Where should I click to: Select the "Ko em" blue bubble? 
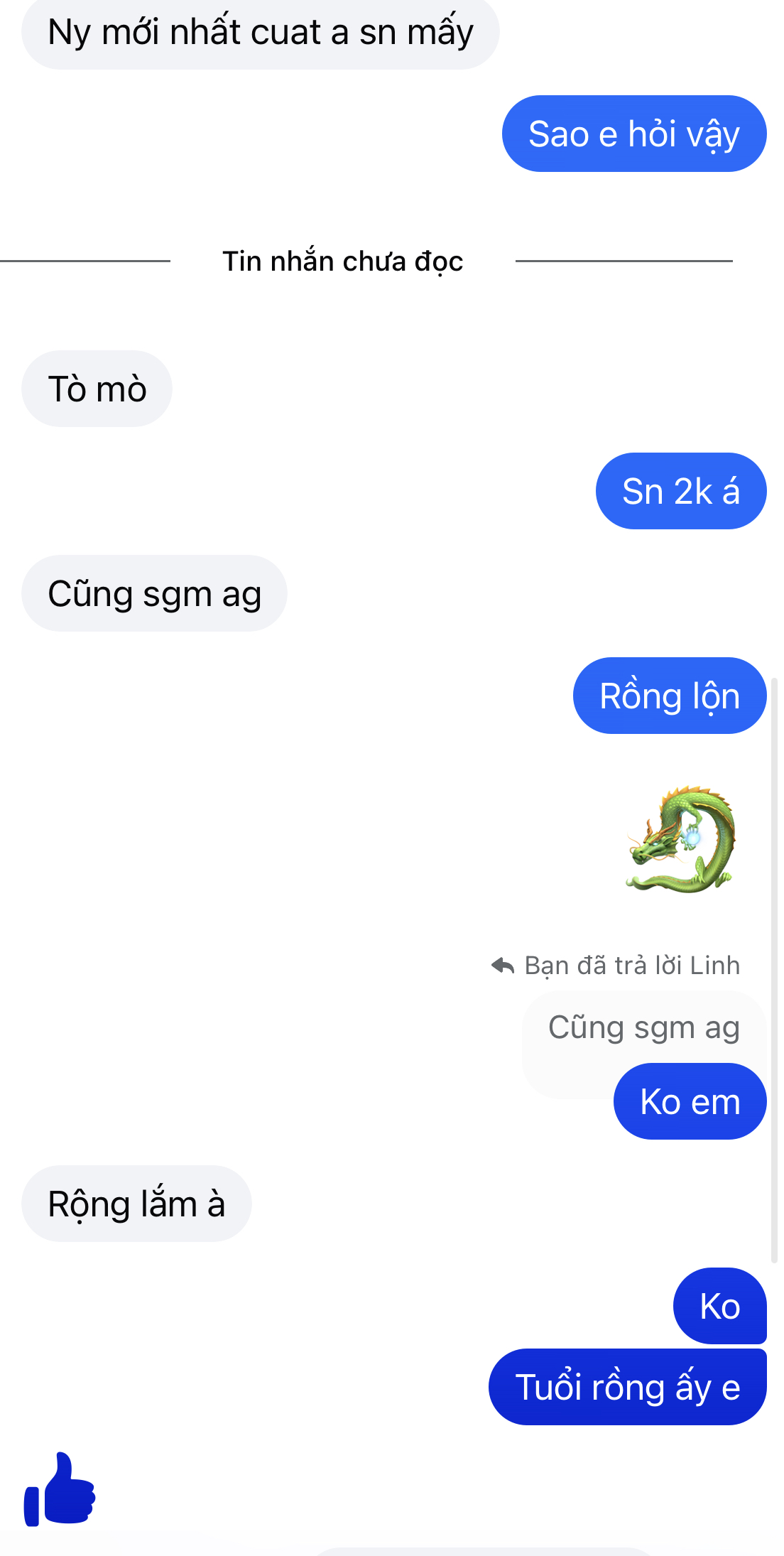tap(690, 1101)
